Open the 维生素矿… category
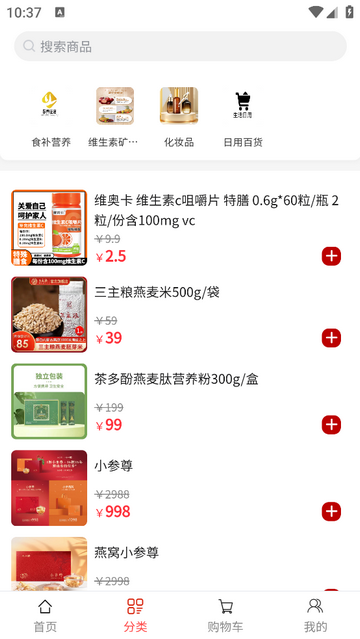The image size is (360, 639). click(x=115, y=117)
